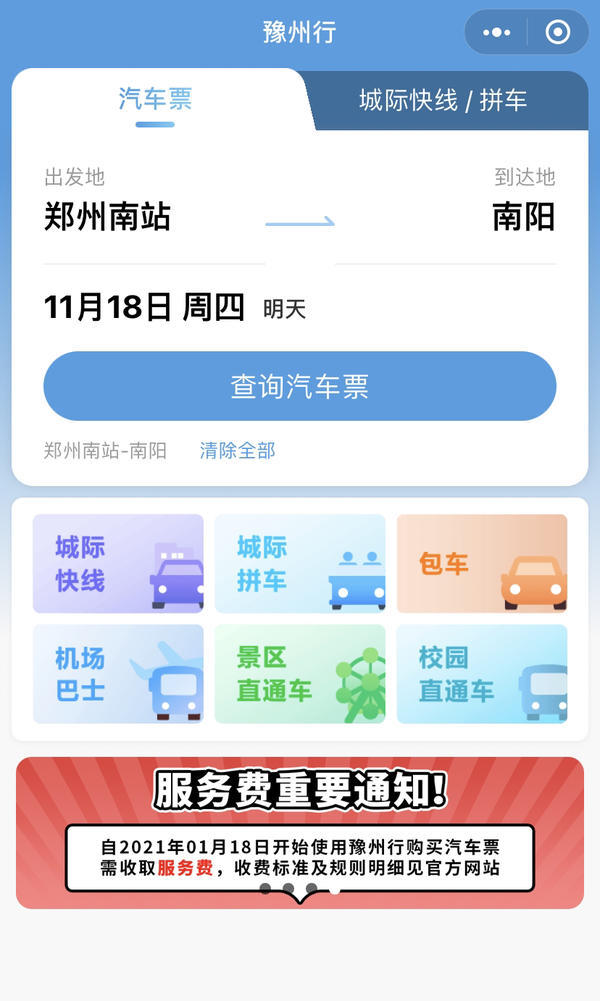Open the 机场巴士 airport bus card
Screen dimensions: 600x1001
[x=118, y=674]
